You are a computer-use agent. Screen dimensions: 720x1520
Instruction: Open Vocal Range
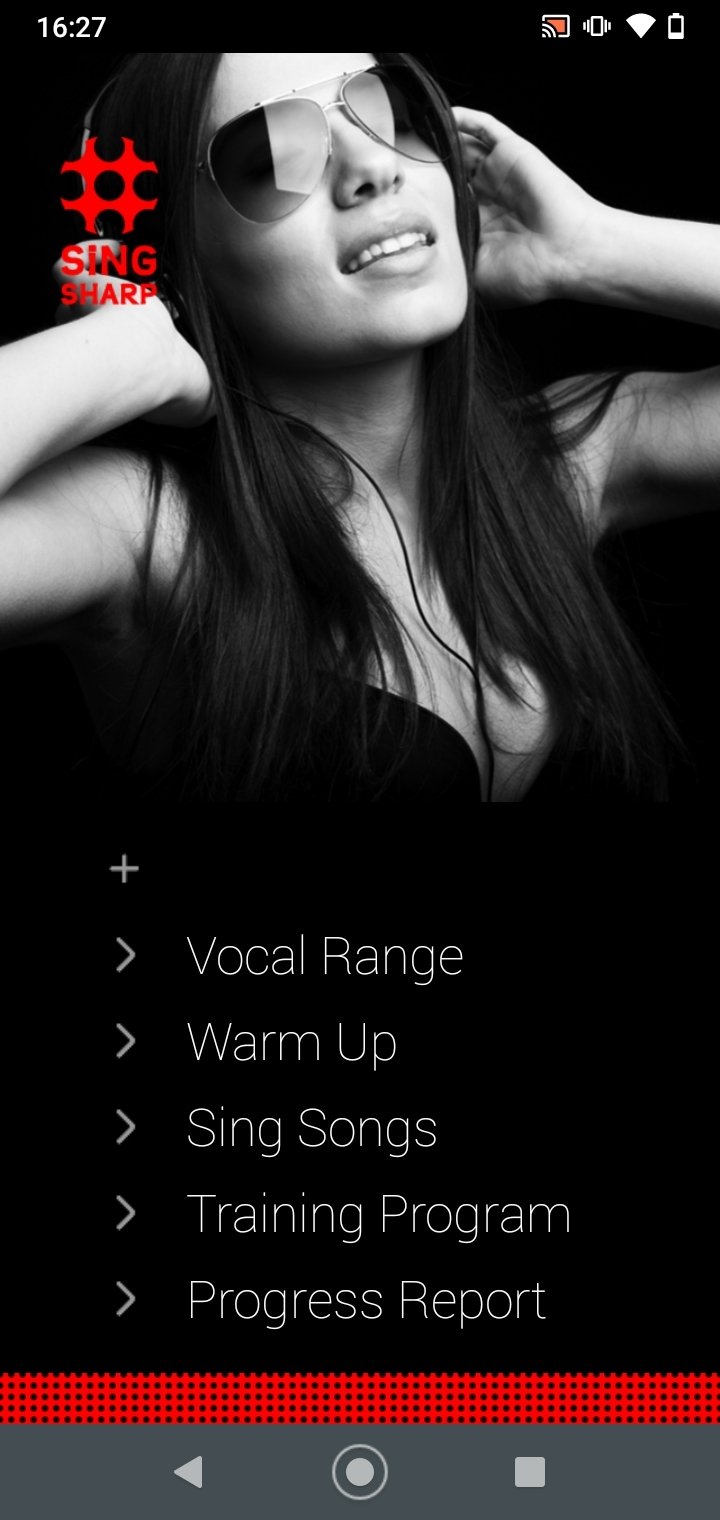click(325, 957)
